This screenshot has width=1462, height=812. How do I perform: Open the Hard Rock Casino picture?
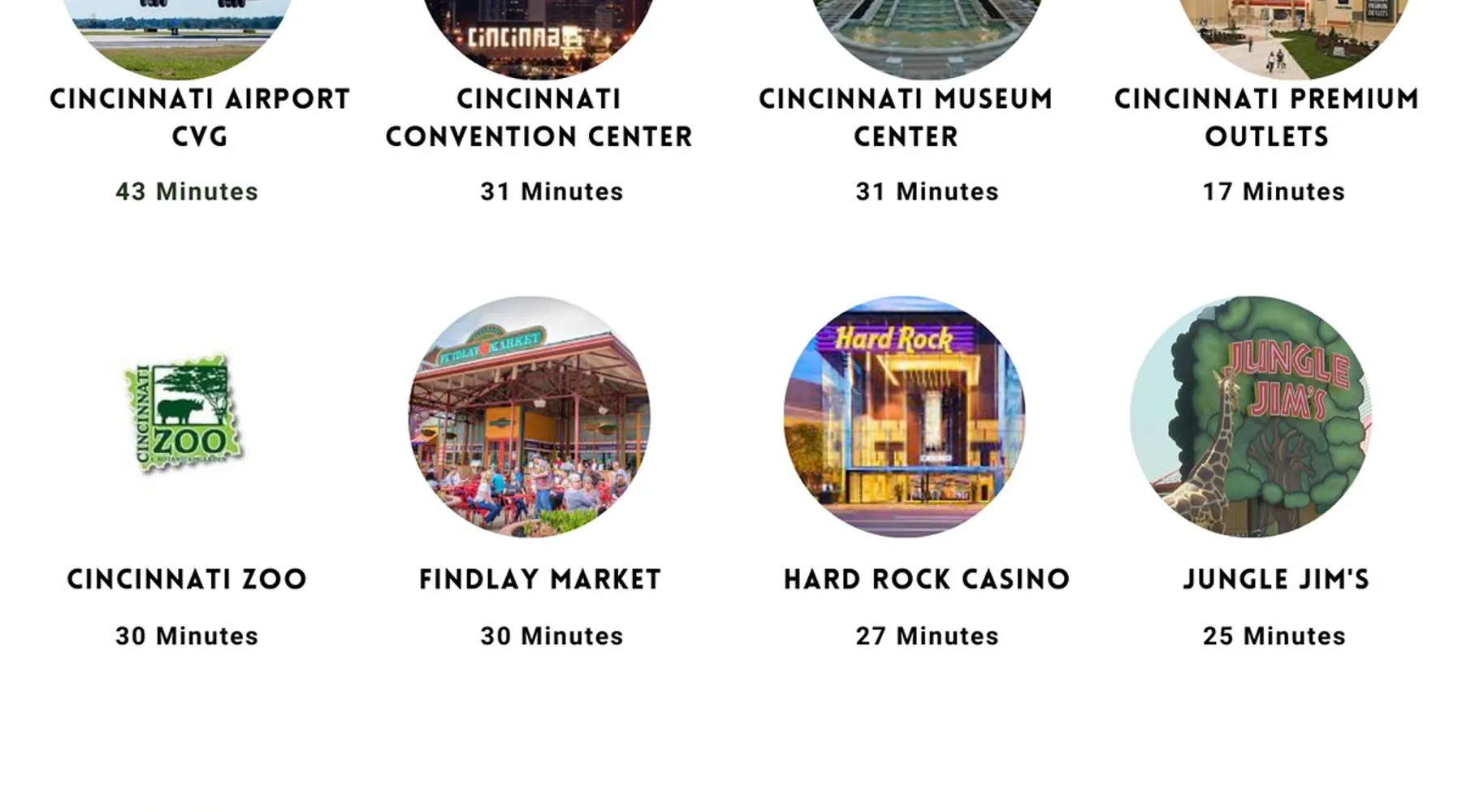pyautogui.click(x=904, y=417)
